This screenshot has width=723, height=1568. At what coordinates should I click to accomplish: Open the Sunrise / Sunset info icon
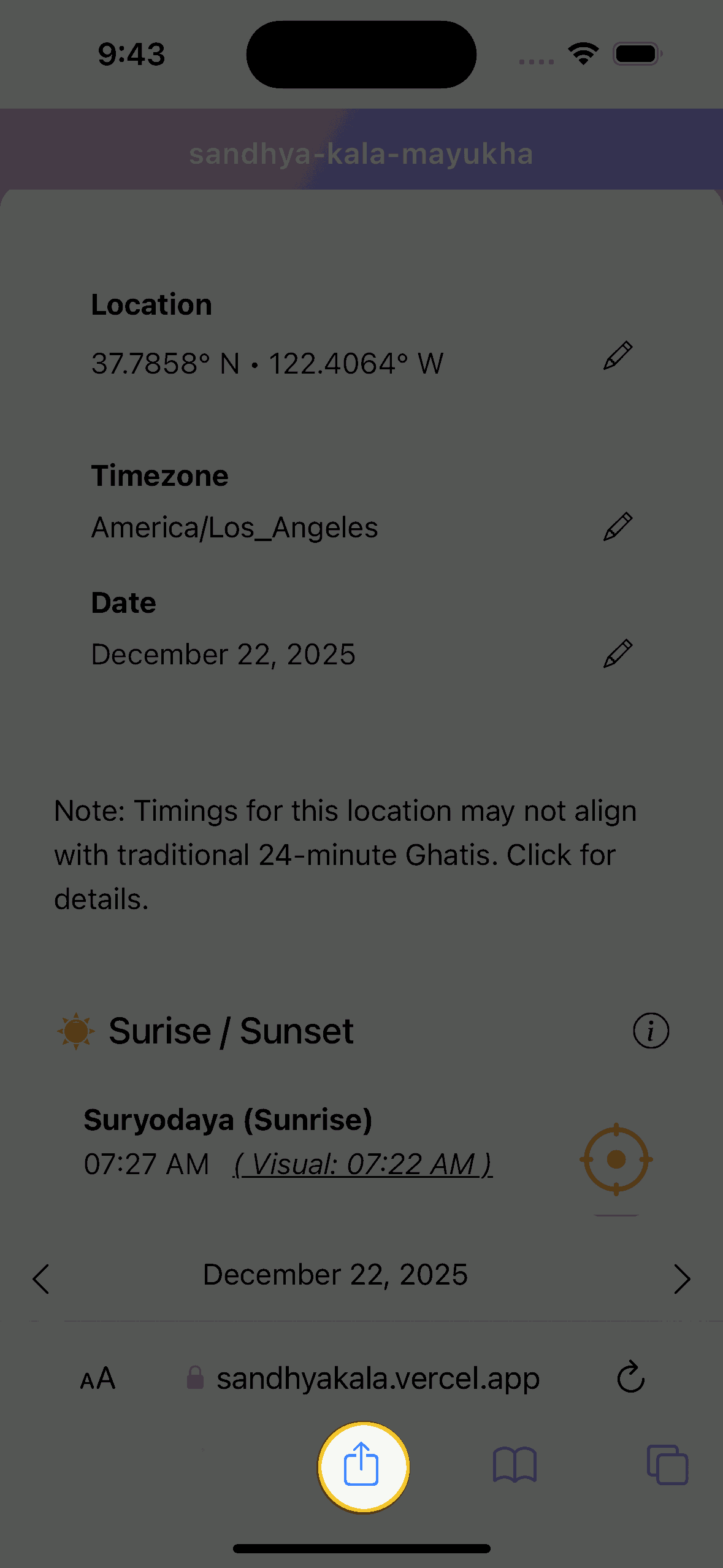(651, 1031)
